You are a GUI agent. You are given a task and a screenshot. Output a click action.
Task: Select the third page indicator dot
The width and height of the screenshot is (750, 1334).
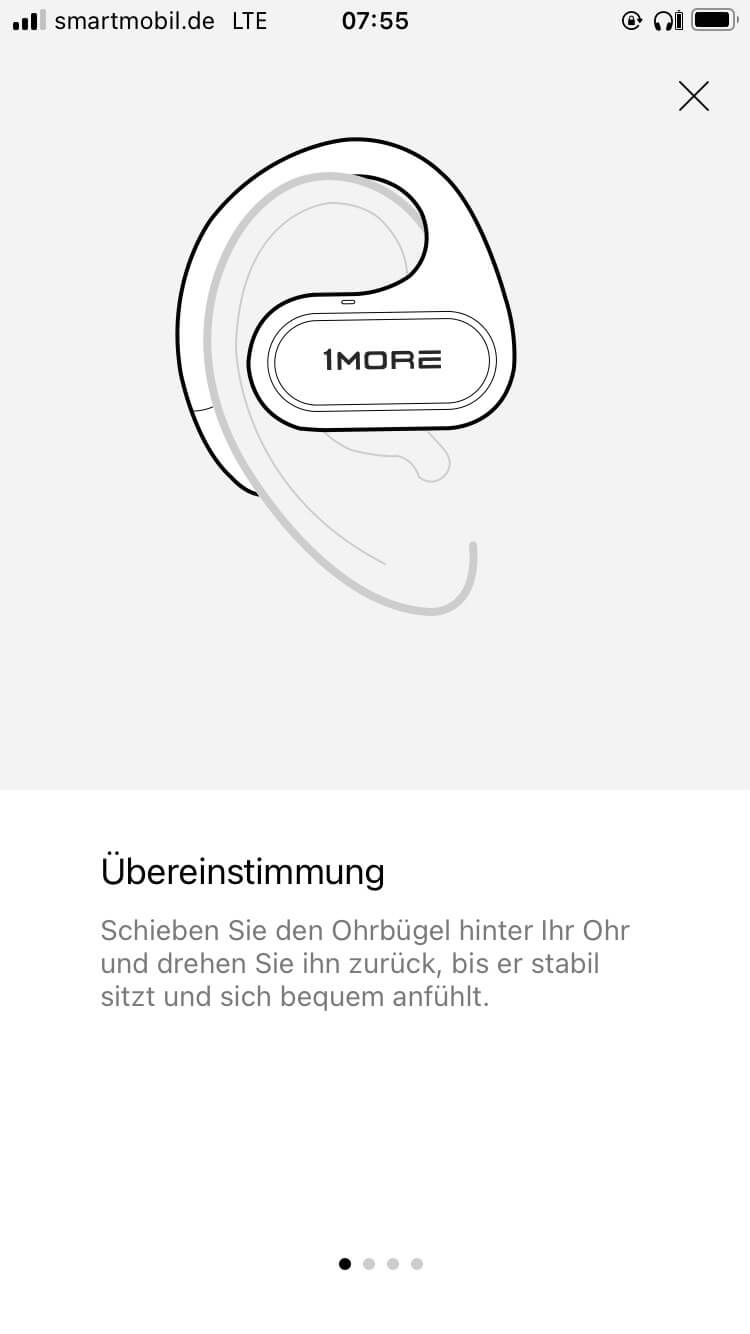coord(393,1264)
